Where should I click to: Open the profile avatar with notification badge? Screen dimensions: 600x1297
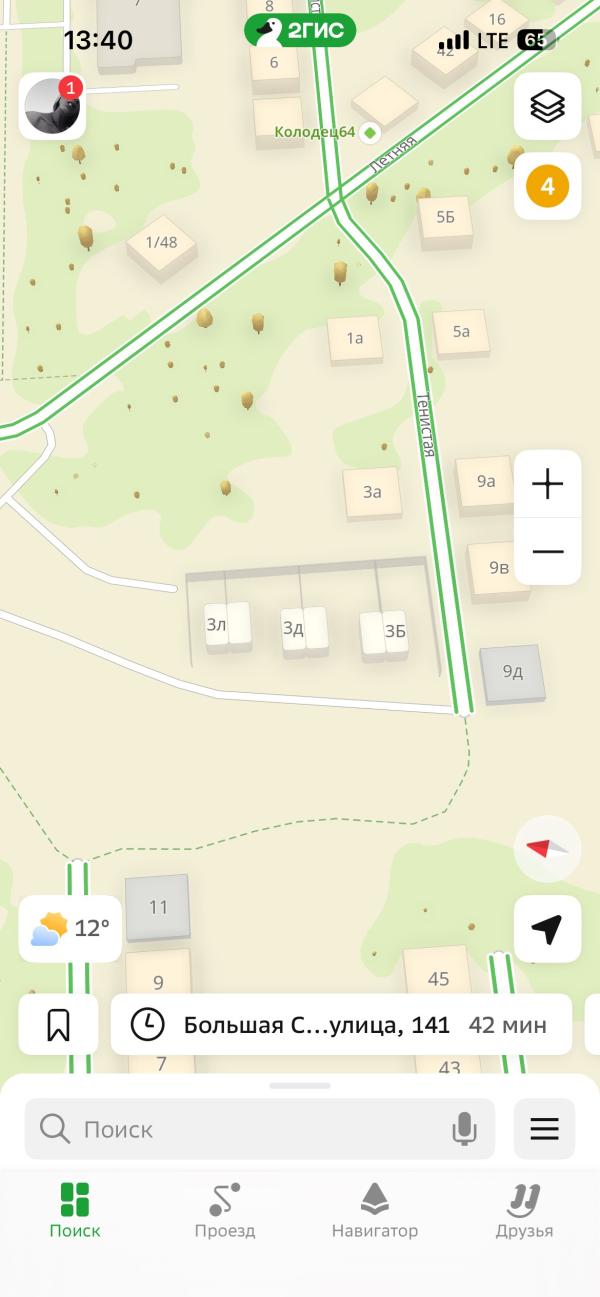click(x=52, y=106)
